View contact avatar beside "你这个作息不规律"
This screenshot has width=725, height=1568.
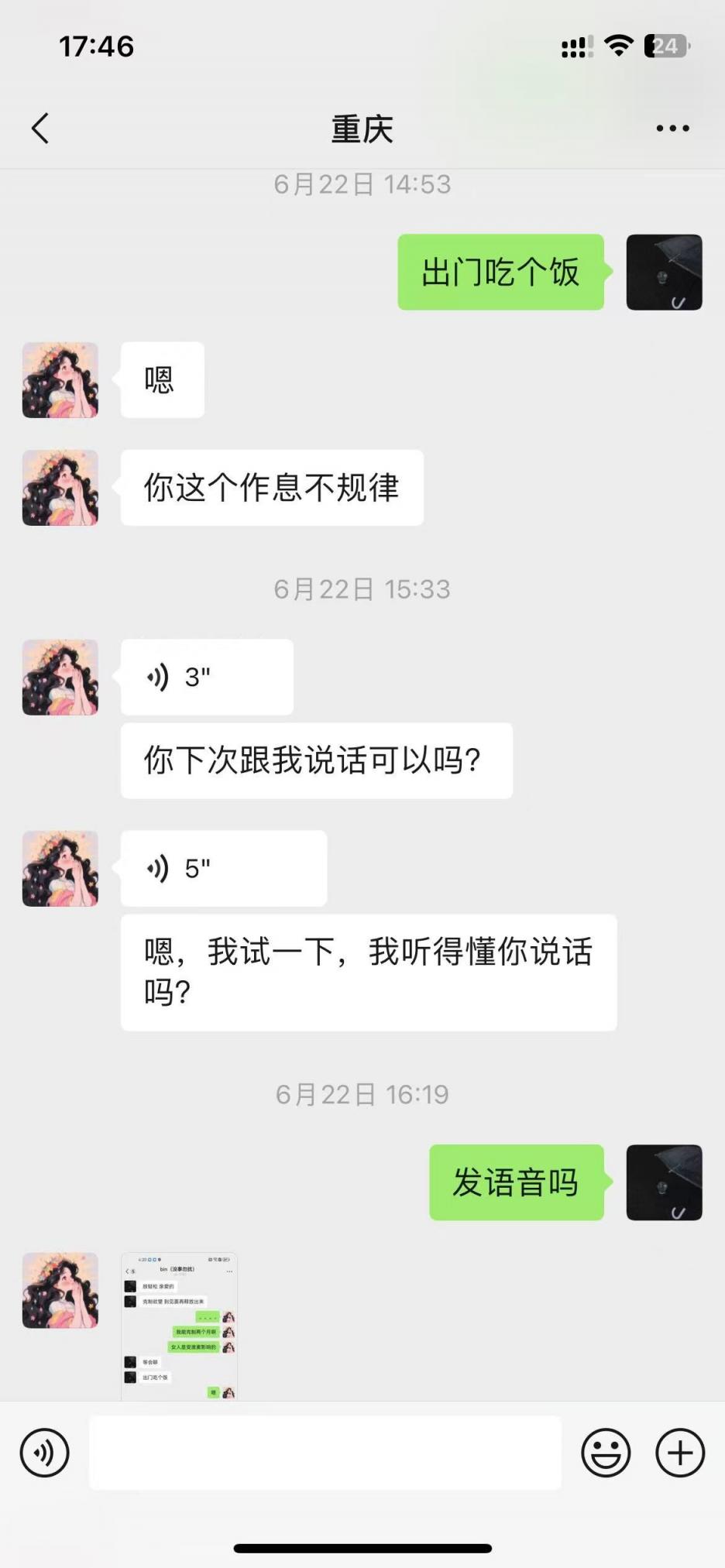(x=60, y=488)
